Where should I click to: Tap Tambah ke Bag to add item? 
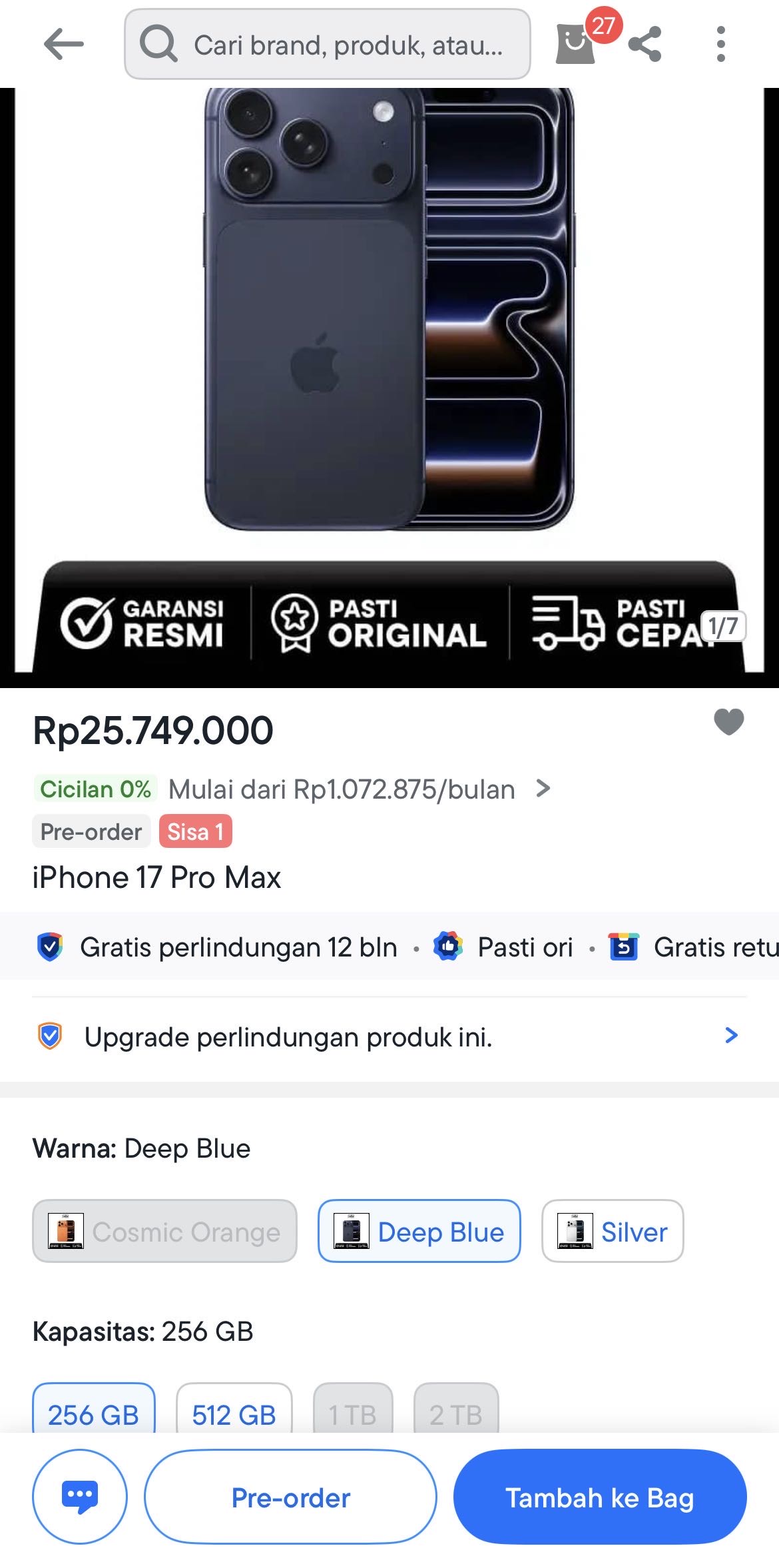pyautogui.click(x=600, y=1497)
